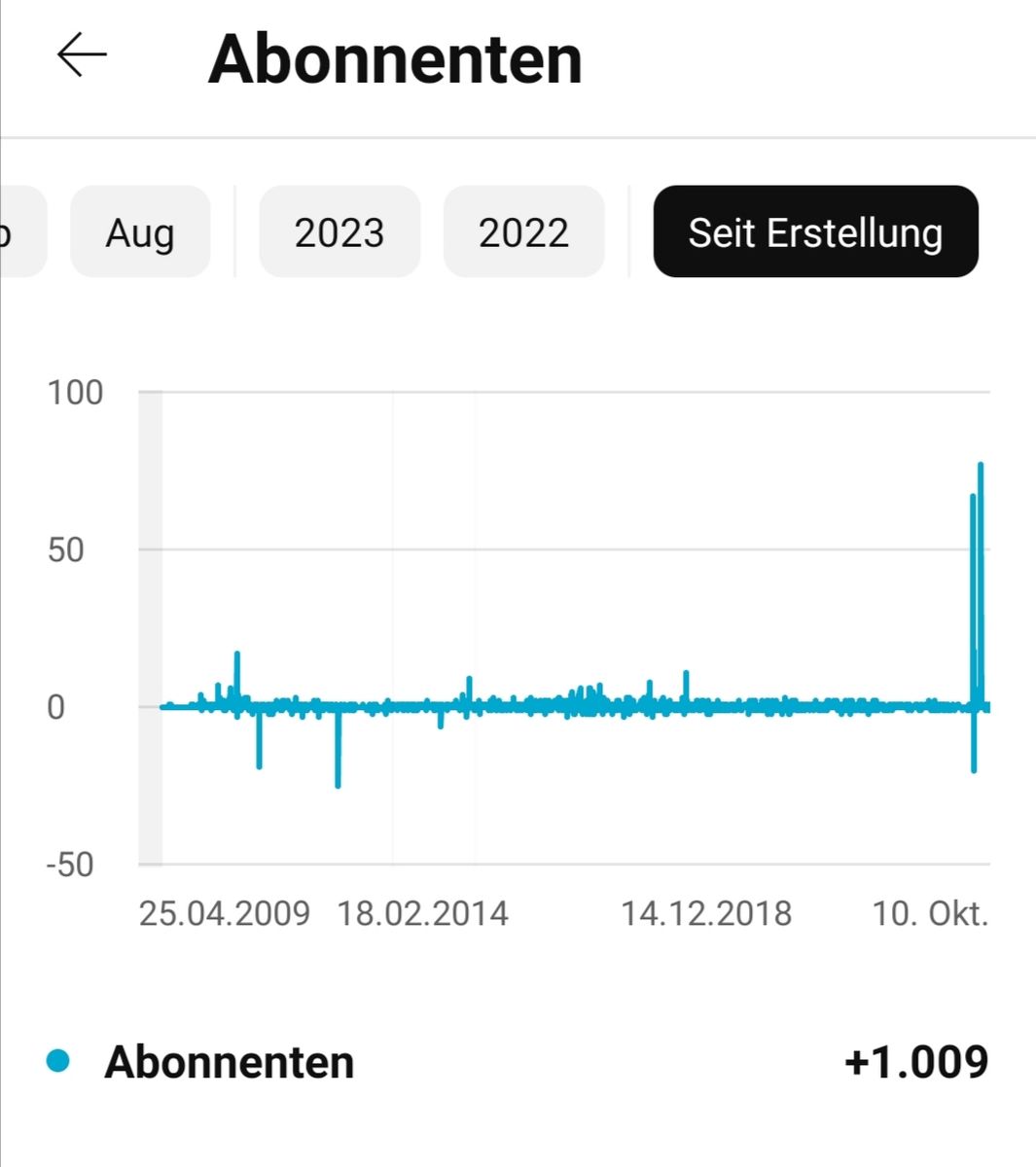The width and height of the screenshot is (1036, 1167).
Task: Go back using the arrow icon
Action: click(82, 56)
